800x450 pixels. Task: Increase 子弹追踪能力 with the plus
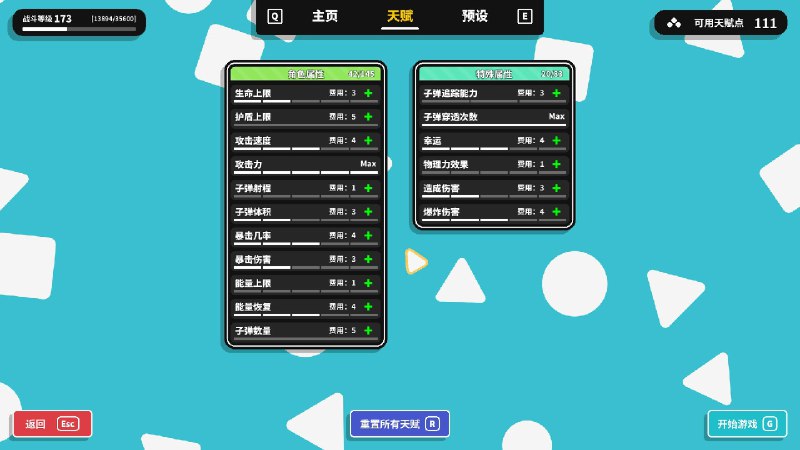tap(556, 93)
